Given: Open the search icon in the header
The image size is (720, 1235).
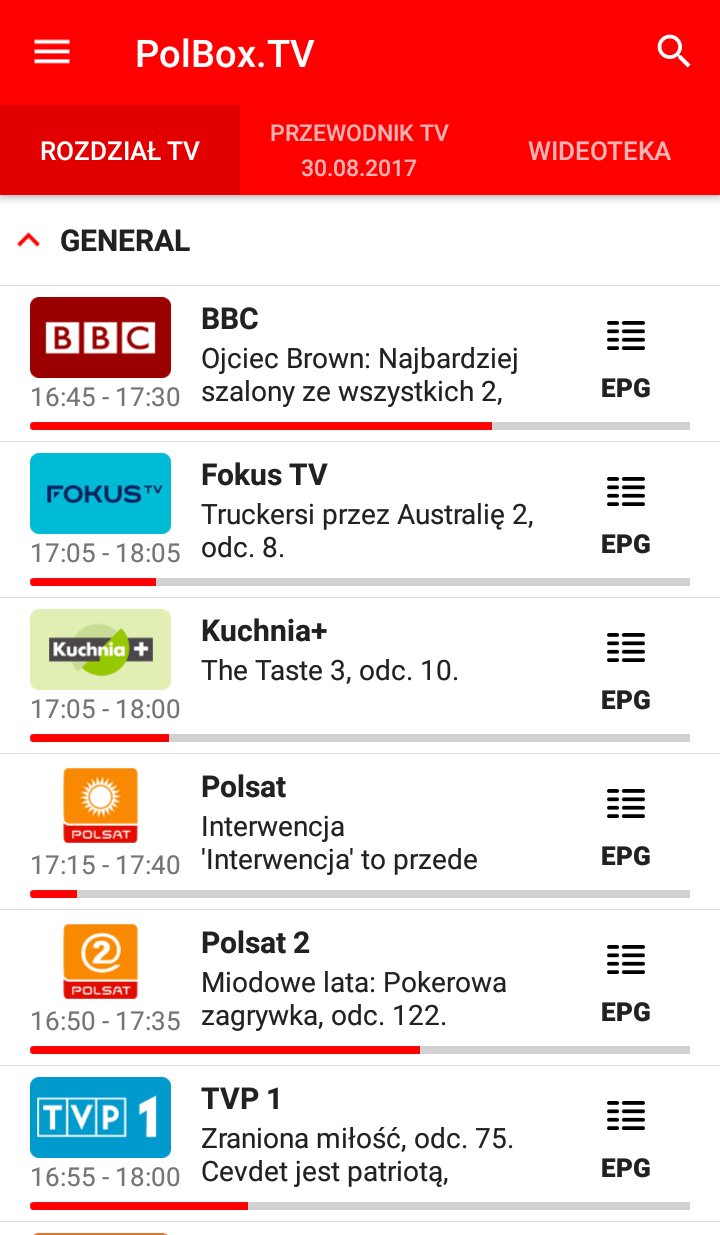Looking at the screenshot, I should tap(673, 51).
